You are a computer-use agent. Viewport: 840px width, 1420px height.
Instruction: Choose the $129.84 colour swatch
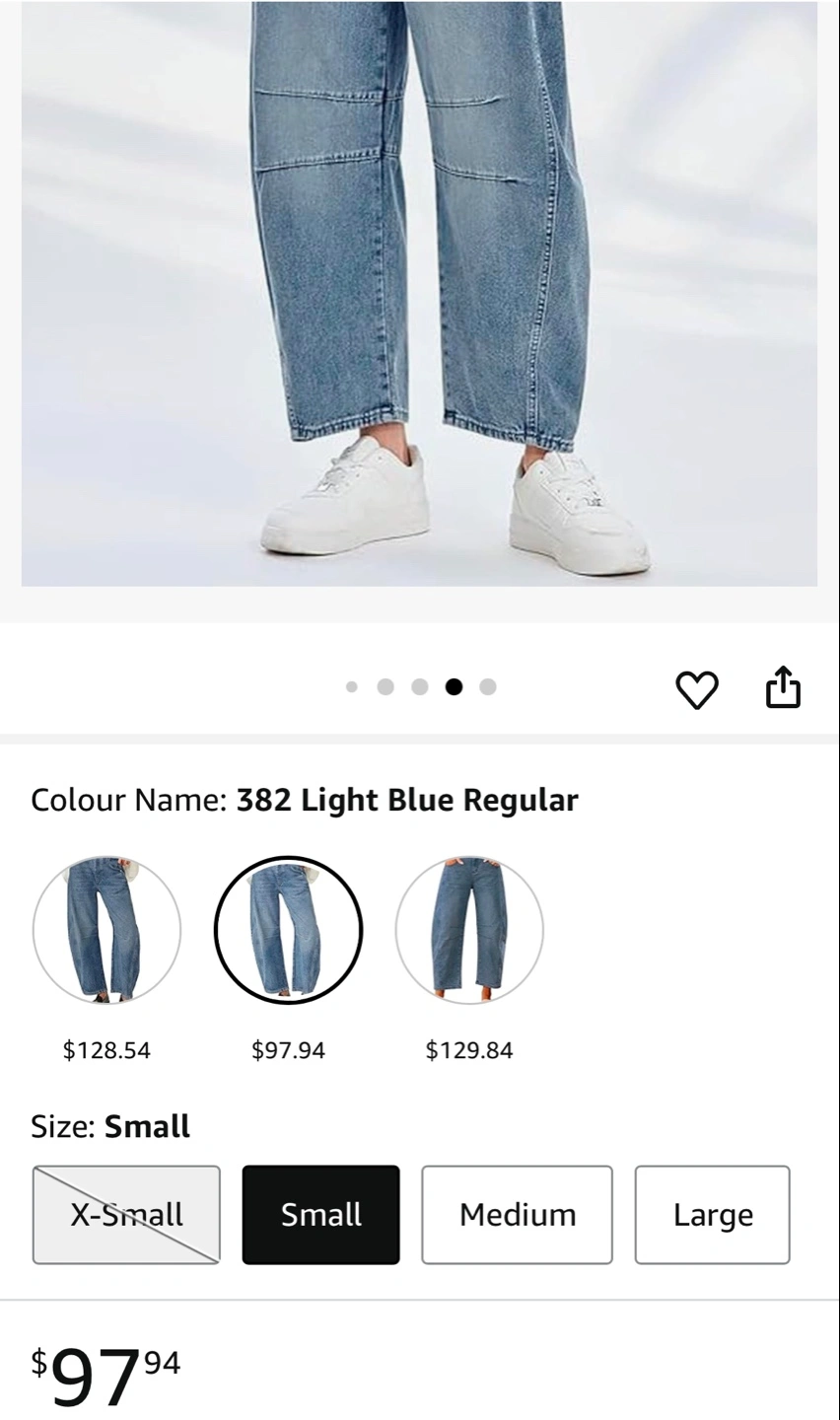tap(469, 930)
